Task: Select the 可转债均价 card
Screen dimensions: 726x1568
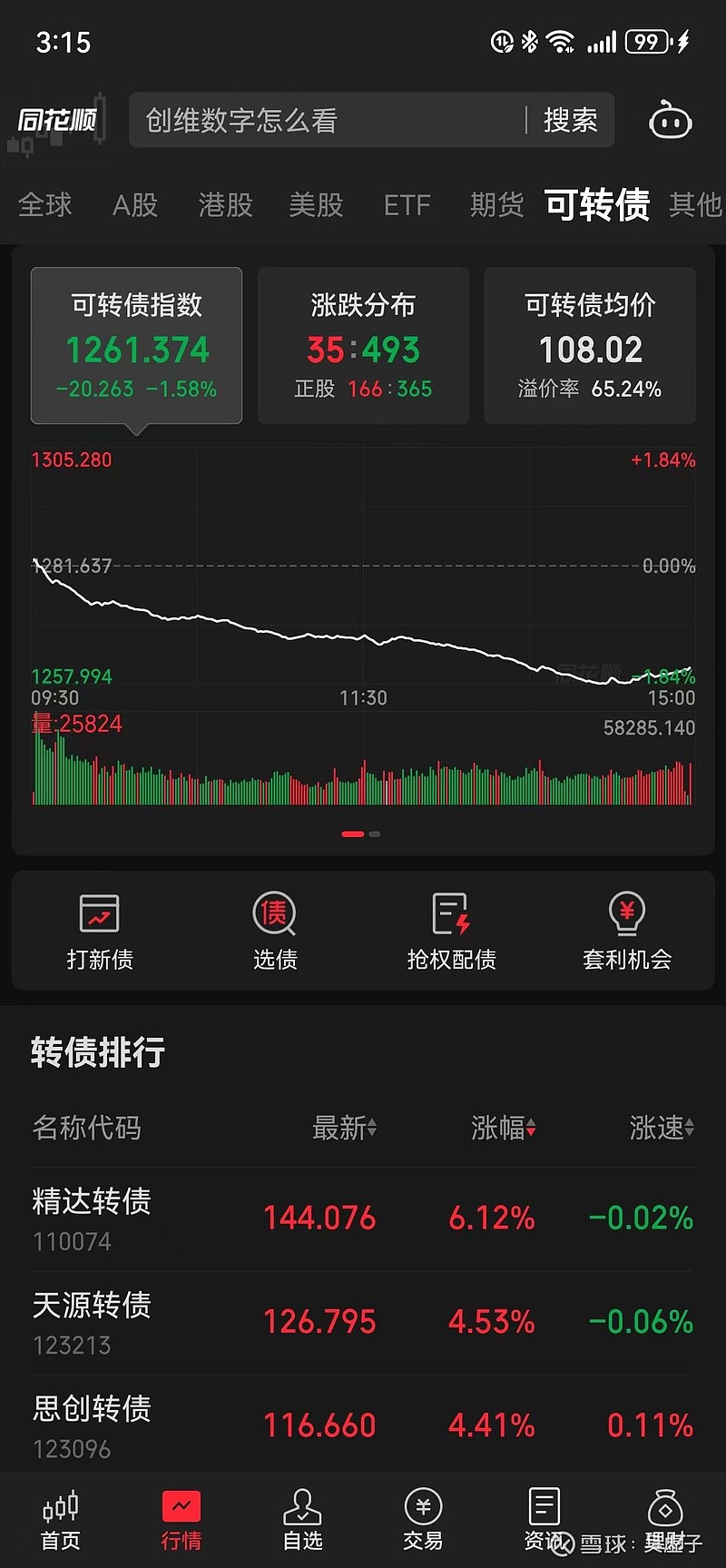Action: point(590,345)
